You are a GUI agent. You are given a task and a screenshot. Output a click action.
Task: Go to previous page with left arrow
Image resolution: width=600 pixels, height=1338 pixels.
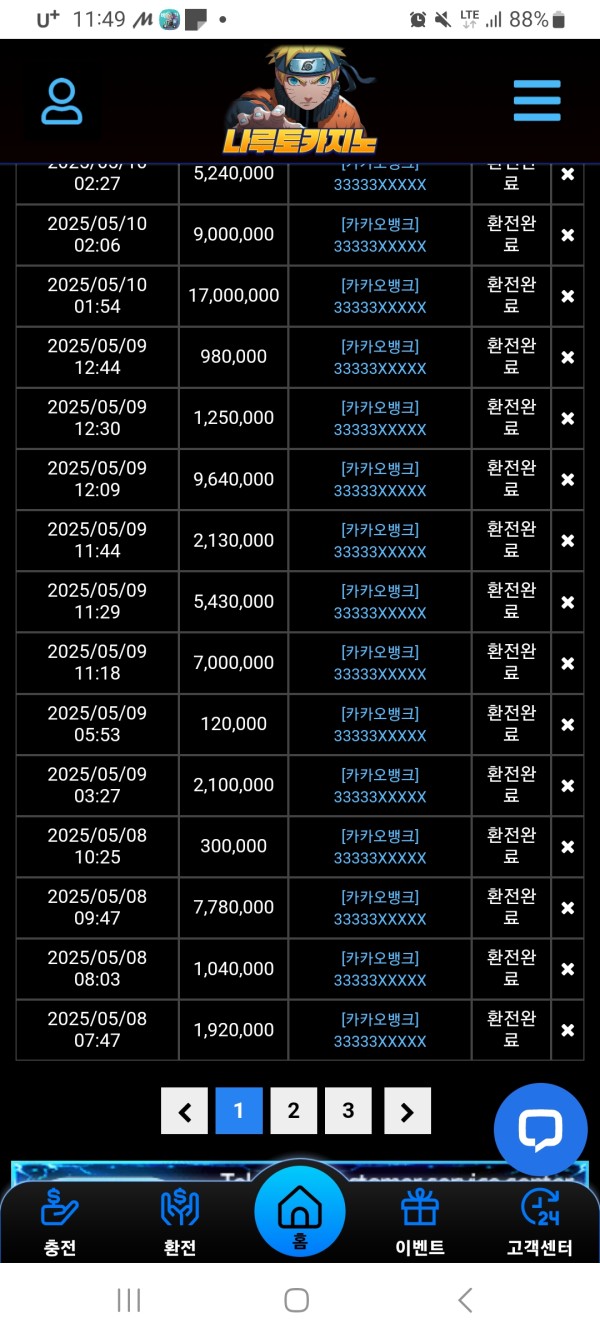[x=184, y=1111]
